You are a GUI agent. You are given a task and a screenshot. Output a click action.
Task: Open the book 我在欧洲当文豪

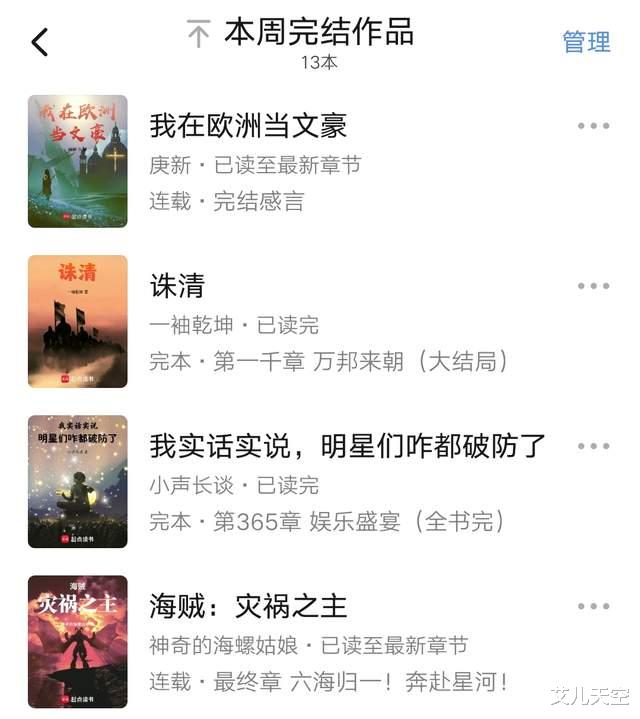248,127
